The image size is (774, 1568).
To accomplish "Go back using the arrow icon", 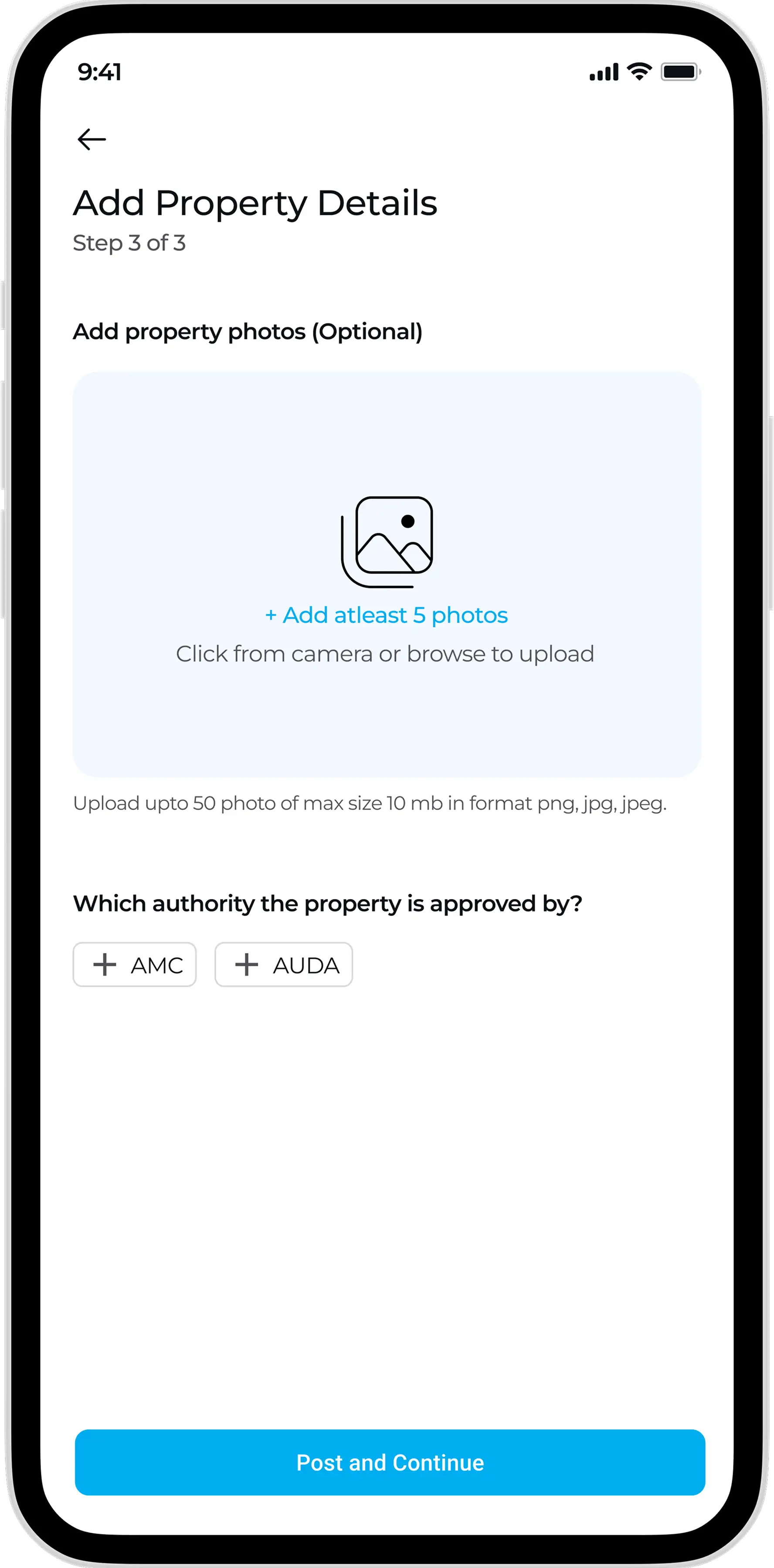I will click(92, 139).
